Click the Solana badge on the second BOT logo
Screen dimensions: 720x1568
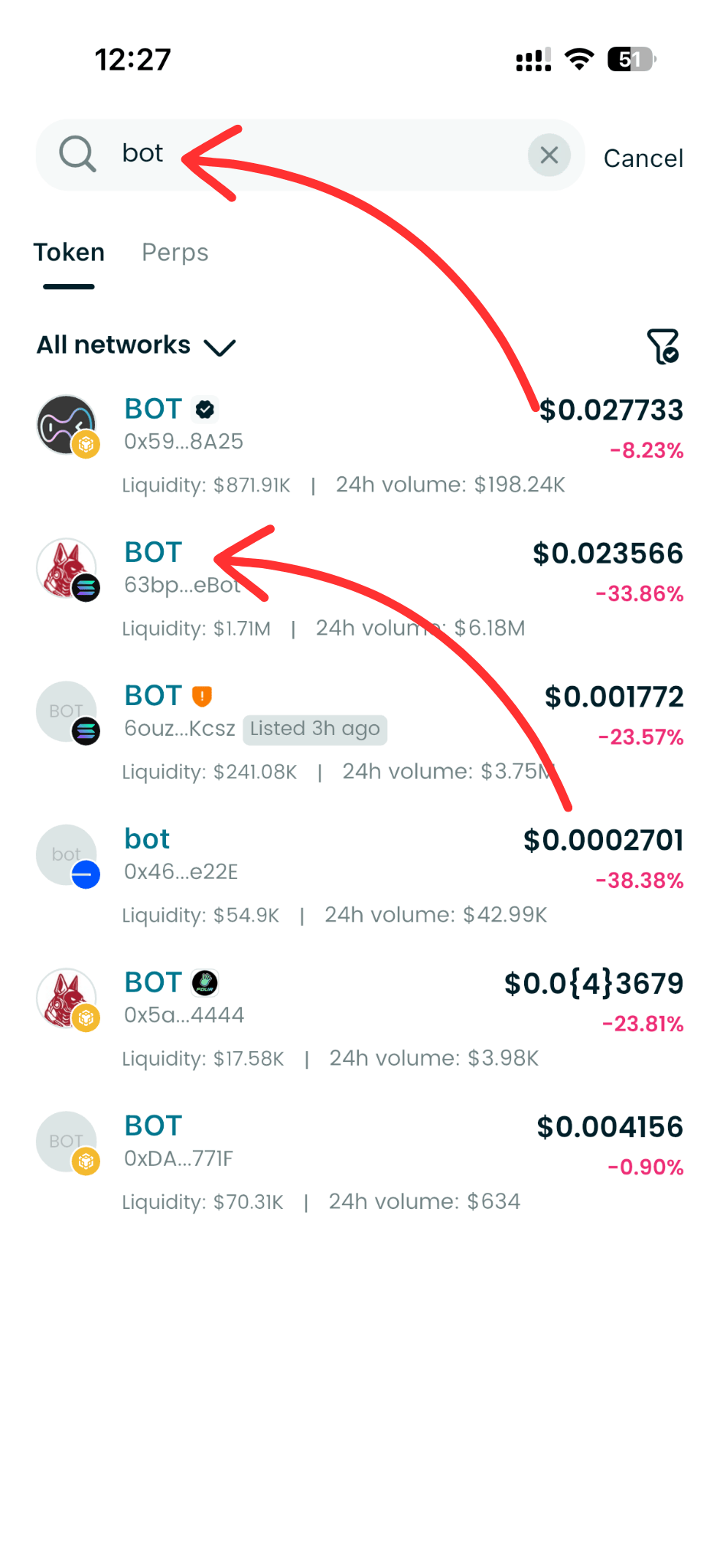pyautogui.click(x=87, y=589)
